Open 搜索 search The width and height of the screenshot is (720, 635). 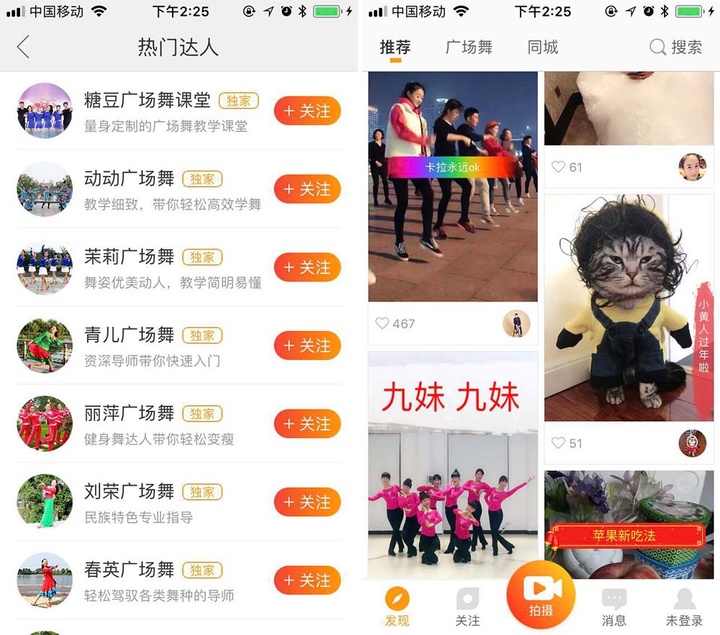676,47
